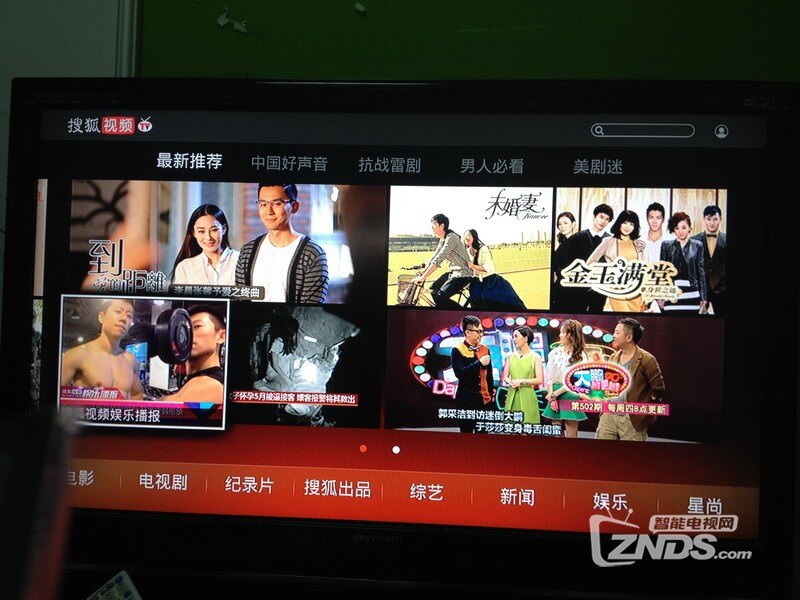Open the 电影 category

[79, 478]
